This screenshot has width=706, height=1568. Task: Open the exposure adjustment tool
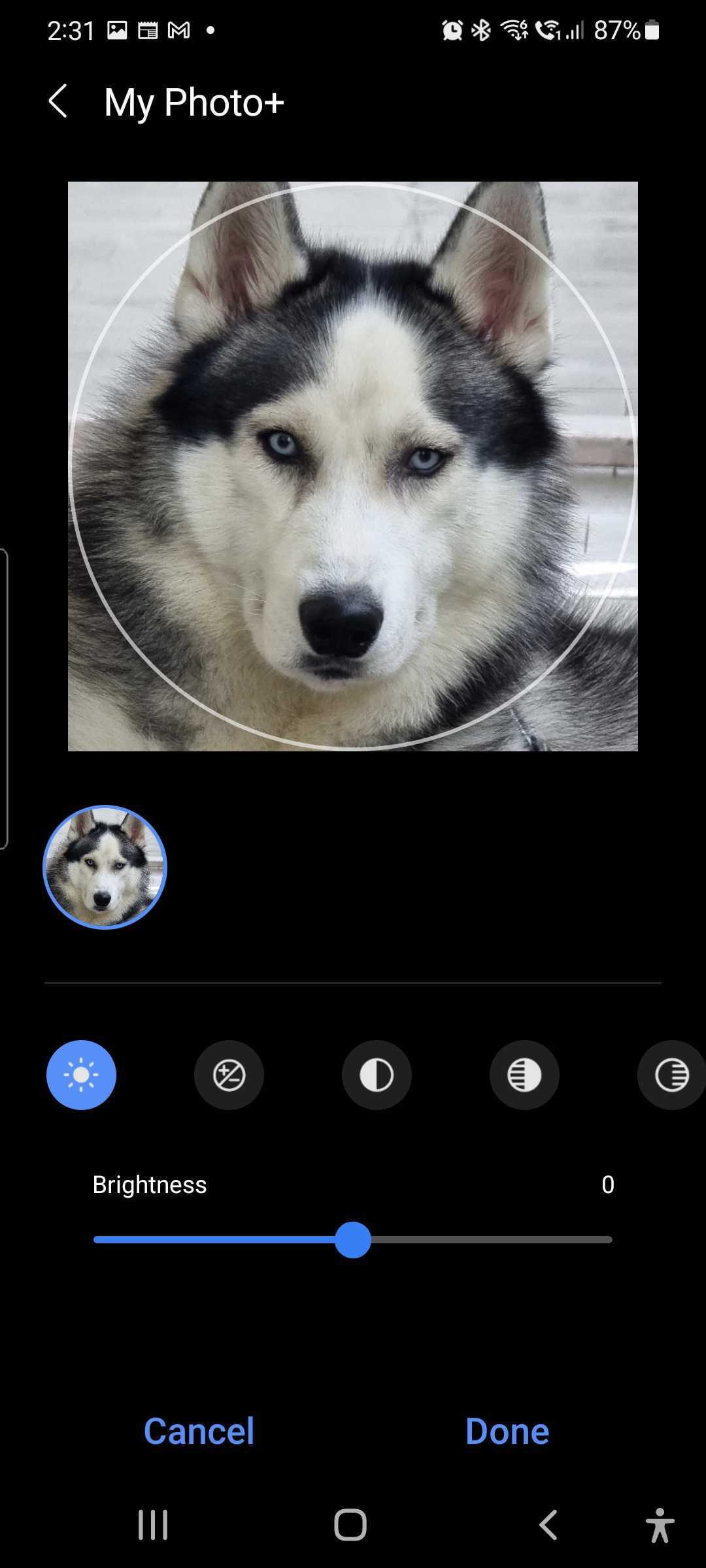pyautogui.click(x=229, y=1075)
